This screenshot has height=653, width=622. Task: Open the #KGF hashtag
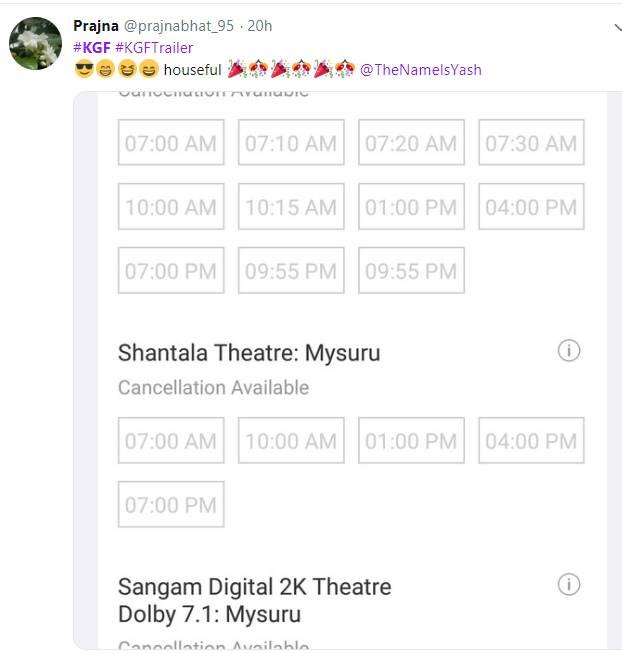[92, 47]
